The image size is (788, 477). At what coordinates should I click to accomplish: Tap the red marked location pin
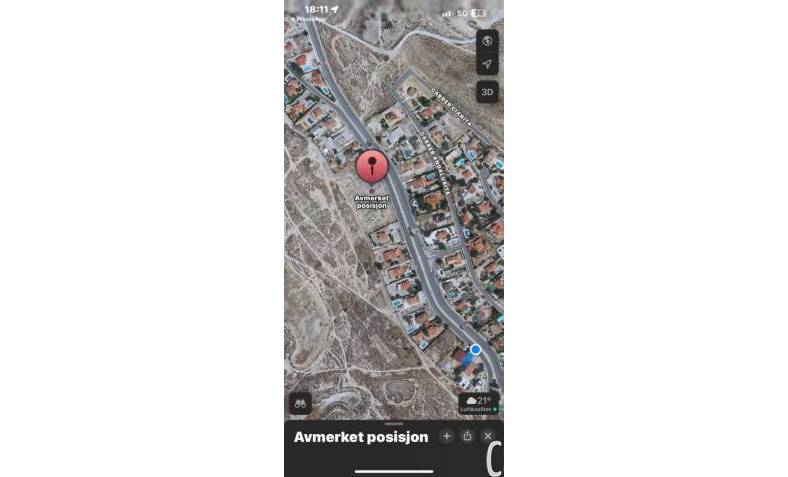(372, 167)
